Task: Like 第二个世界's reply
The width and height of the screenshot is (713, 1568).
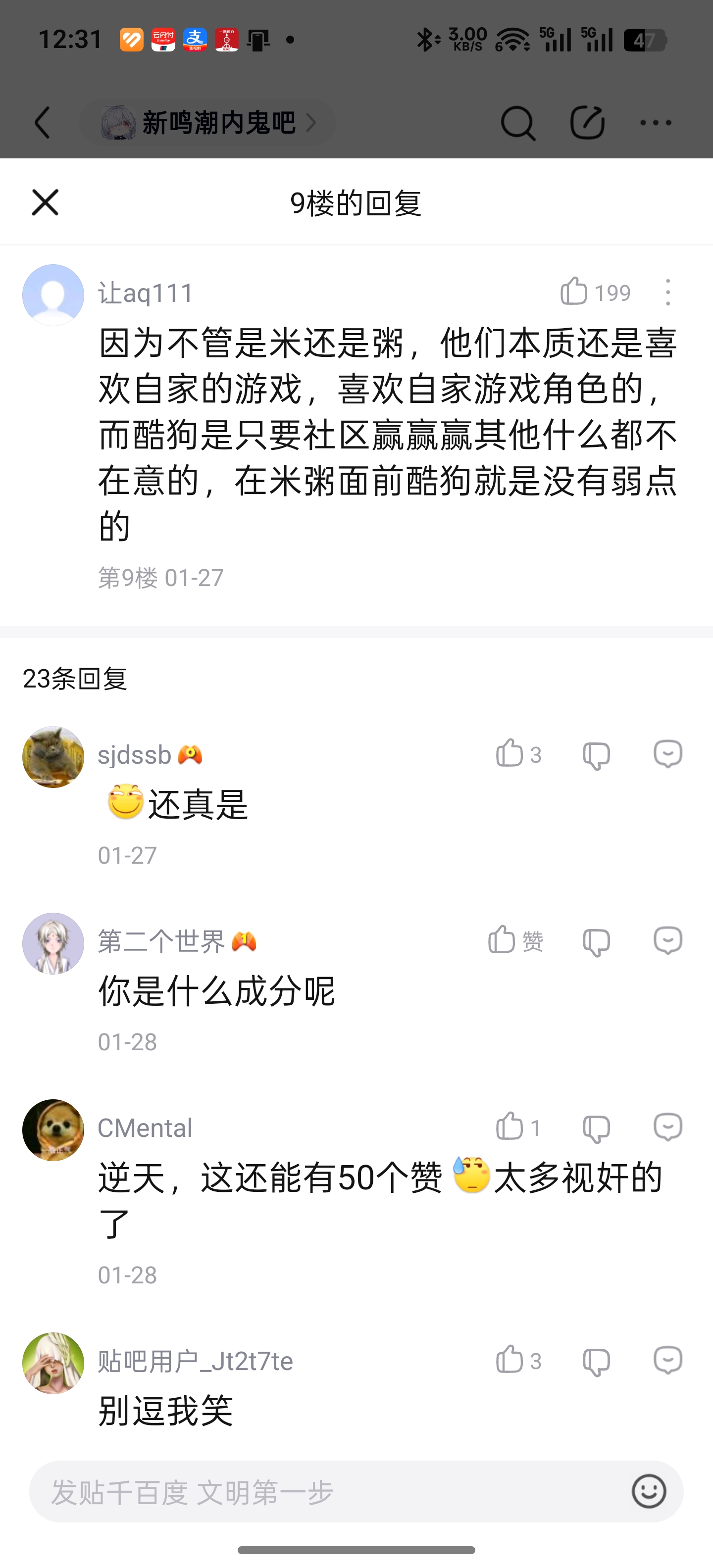Action: [x=503, y=940]
